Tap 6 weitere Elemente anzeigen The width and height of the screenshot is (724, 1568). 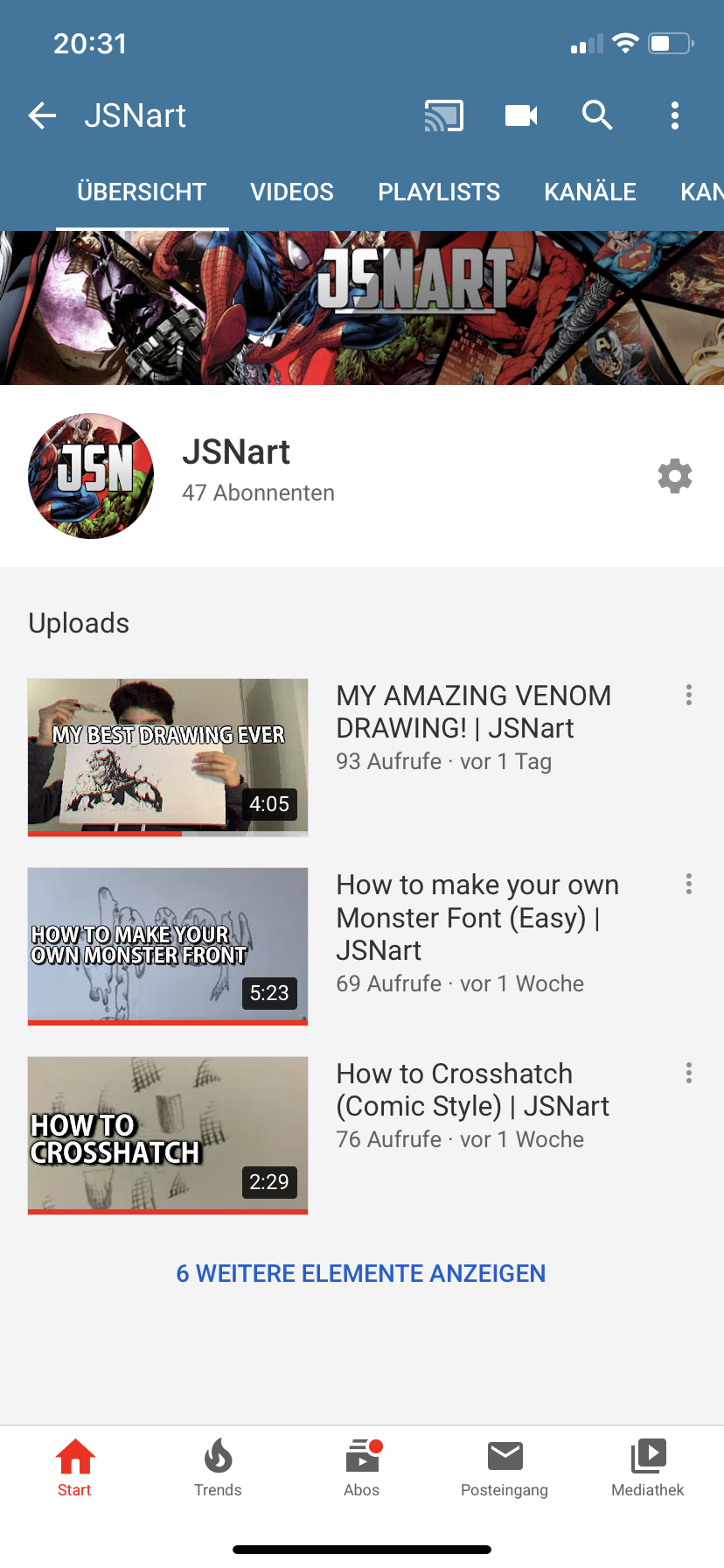pyautogui.click(x=361, y=1273)
